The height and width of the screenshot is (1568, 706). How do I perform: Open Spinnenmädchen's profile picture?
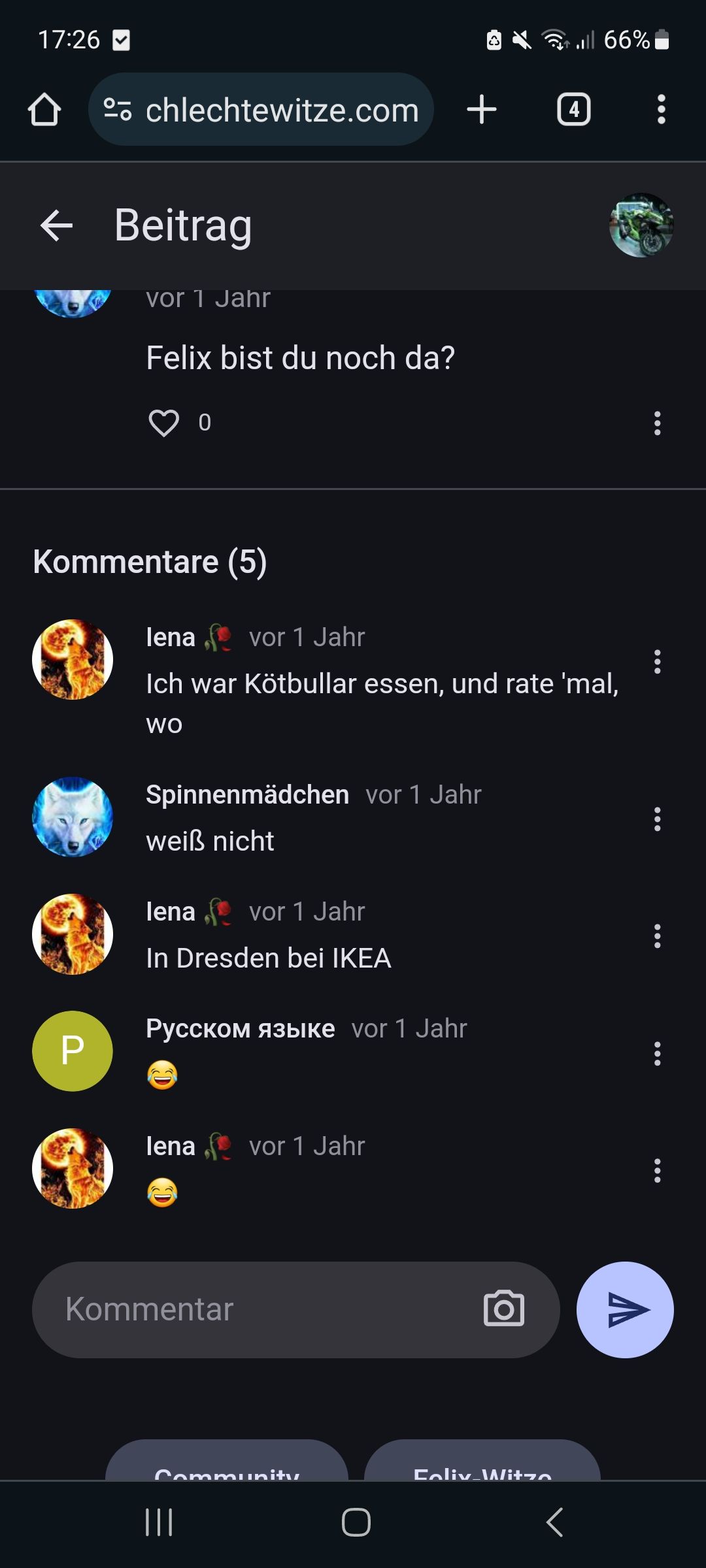coord(73,817)
